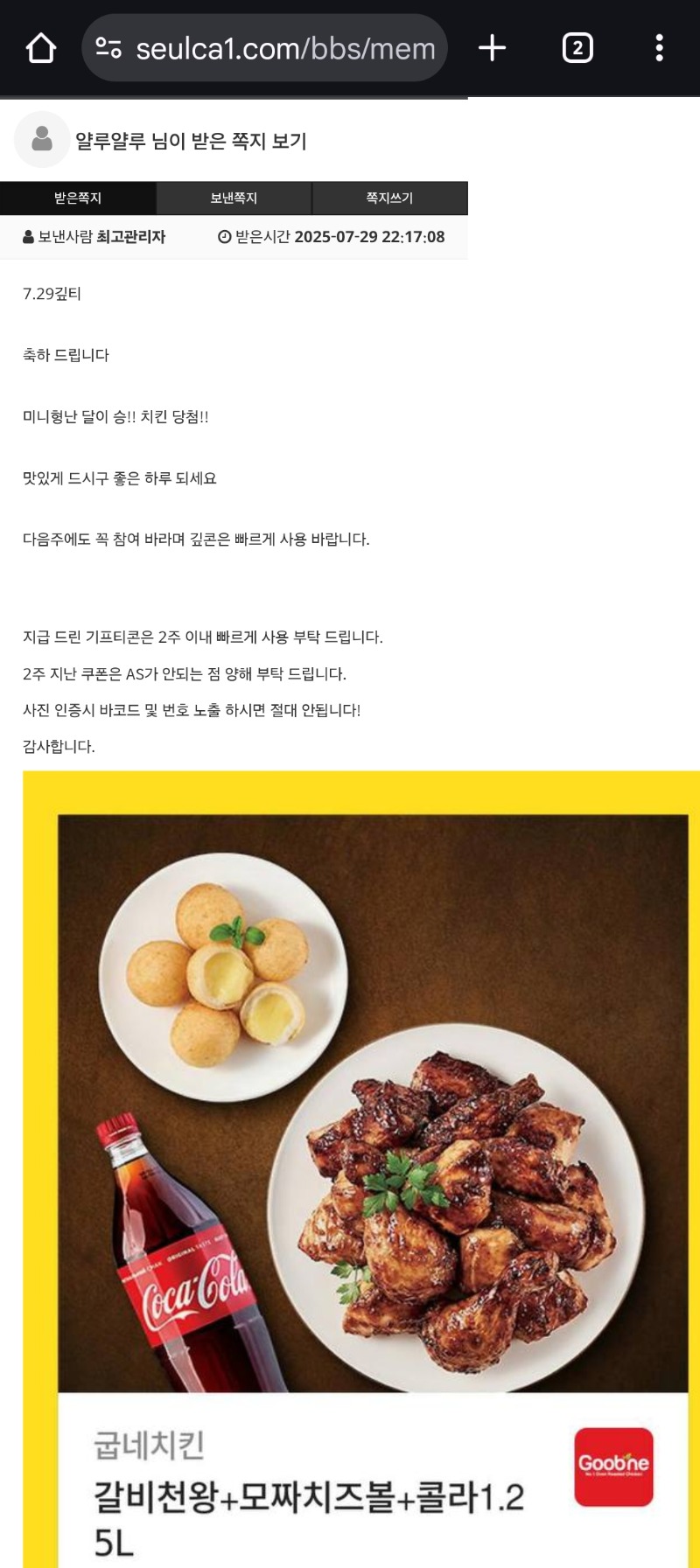The image size is (700, 1568).
Task: Open a new browser tab
Action: click(493, 48)
